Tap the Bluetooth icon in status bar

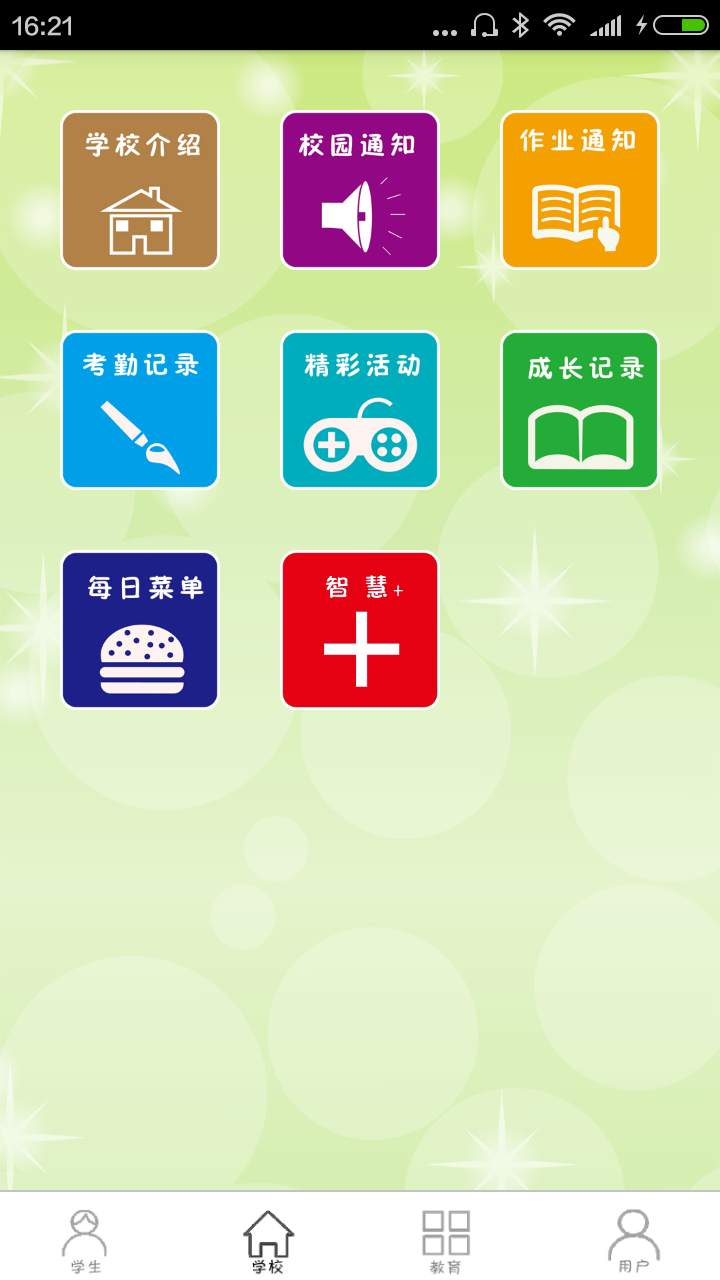[522, 25]
